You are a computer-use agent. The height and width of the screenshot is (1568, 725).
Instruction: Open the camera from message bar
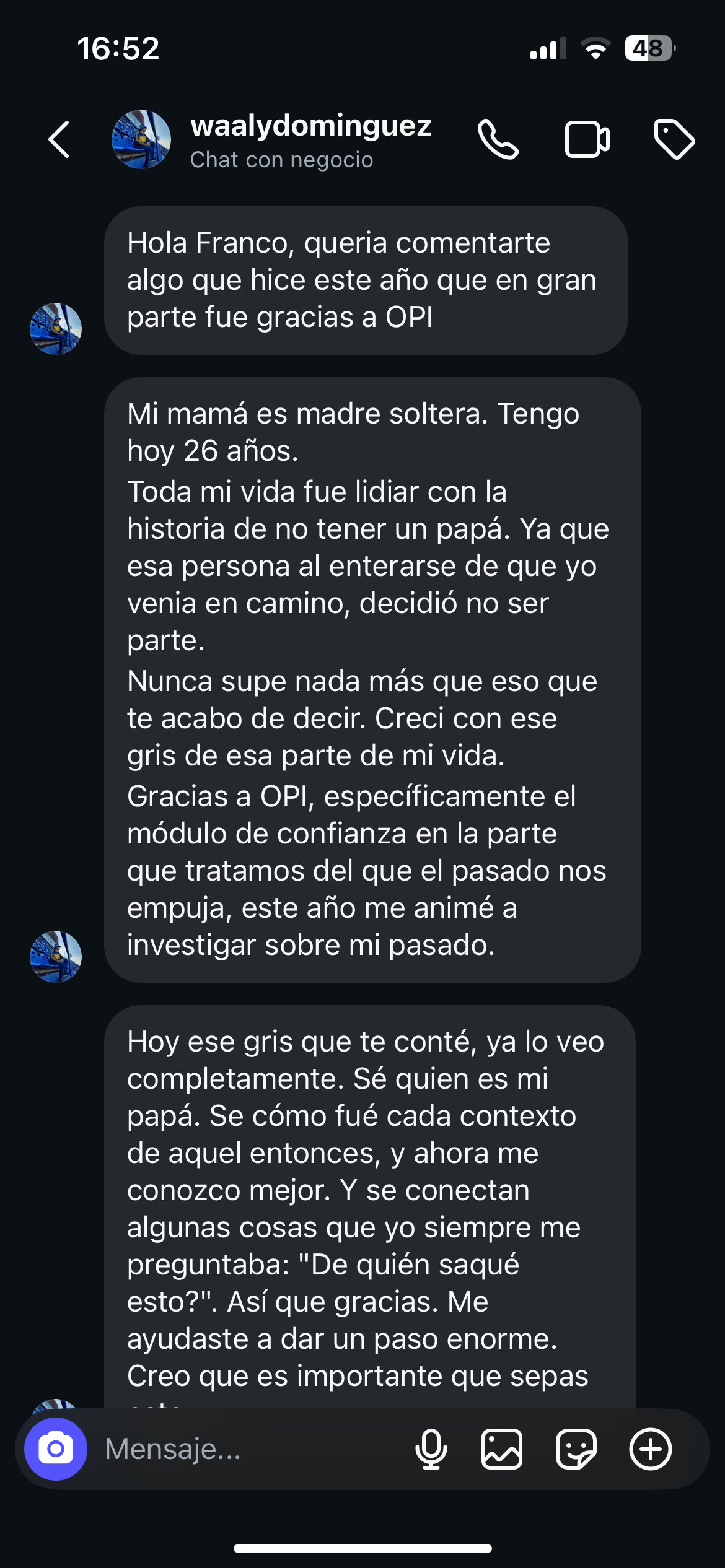[x=56, y=1449]
